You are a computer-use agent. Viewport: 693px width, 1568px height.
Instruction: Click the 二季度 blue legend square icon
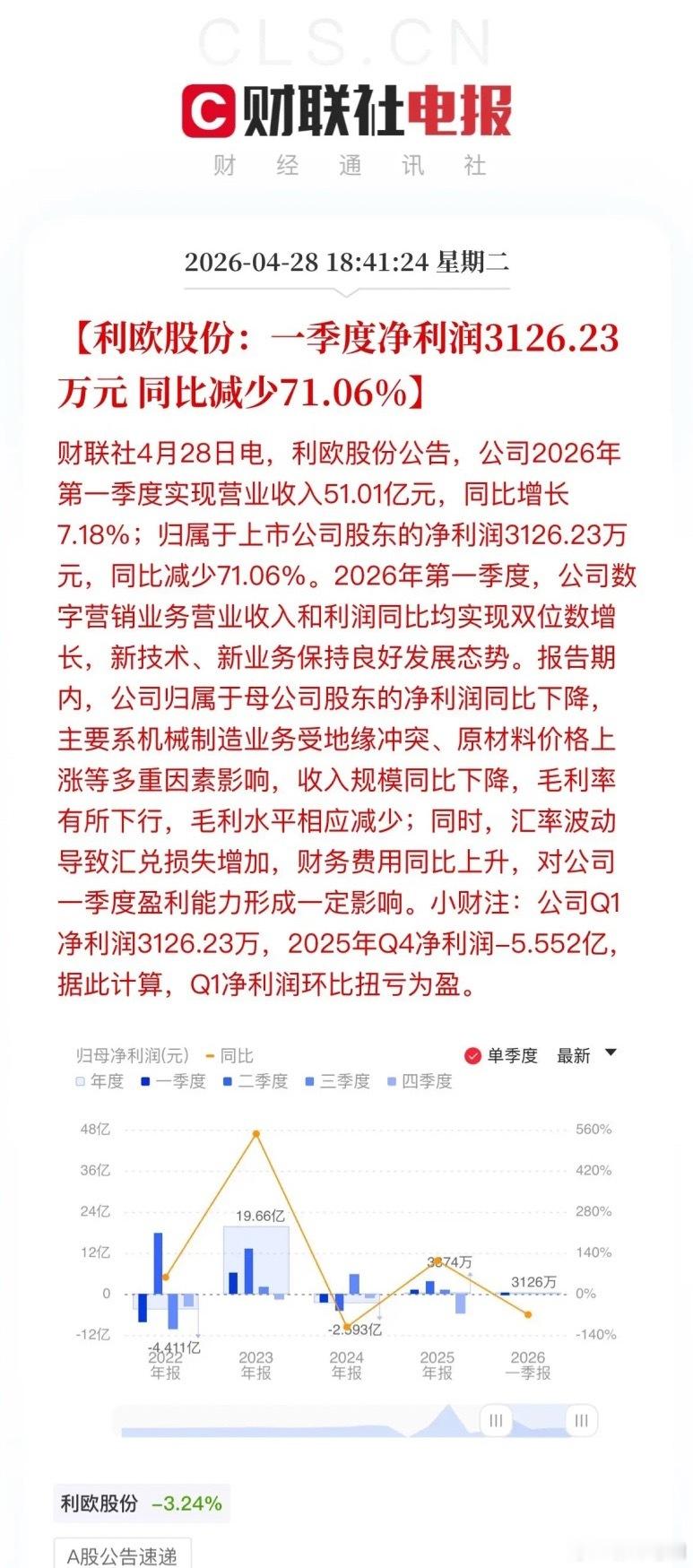[227, 1084]
